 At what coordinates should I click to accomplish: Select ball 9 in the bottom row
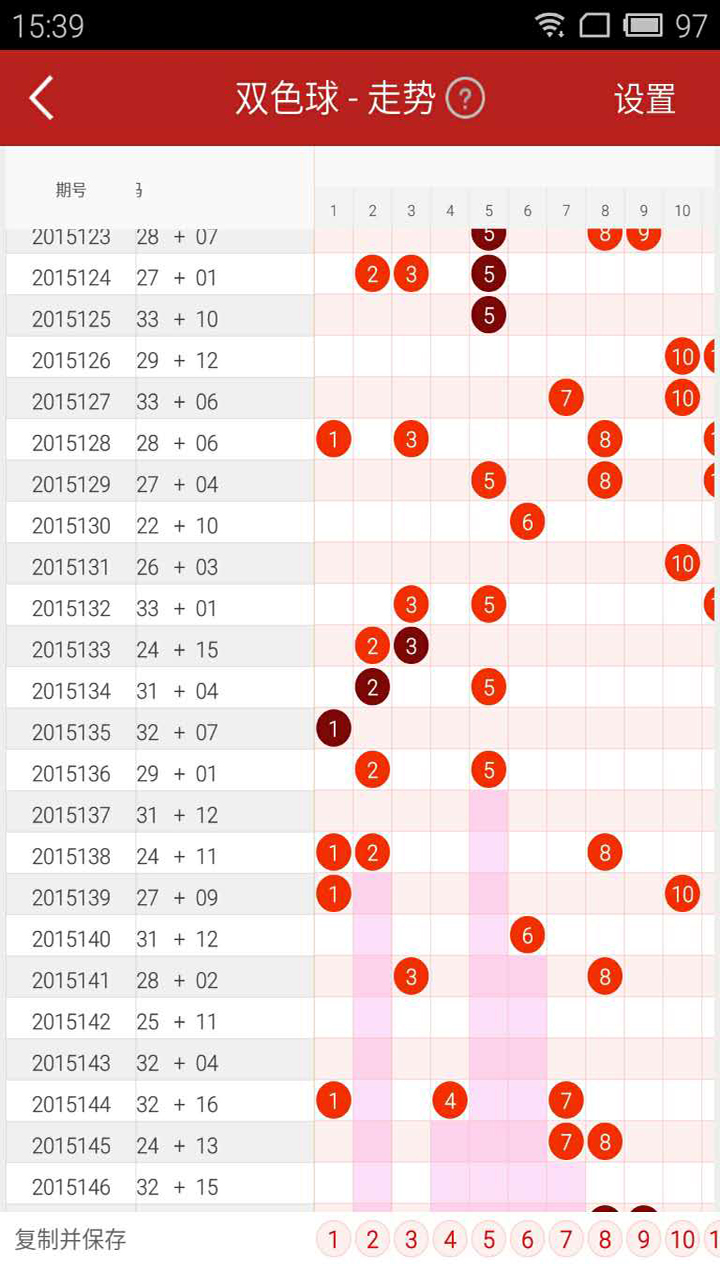[644, 1240]
